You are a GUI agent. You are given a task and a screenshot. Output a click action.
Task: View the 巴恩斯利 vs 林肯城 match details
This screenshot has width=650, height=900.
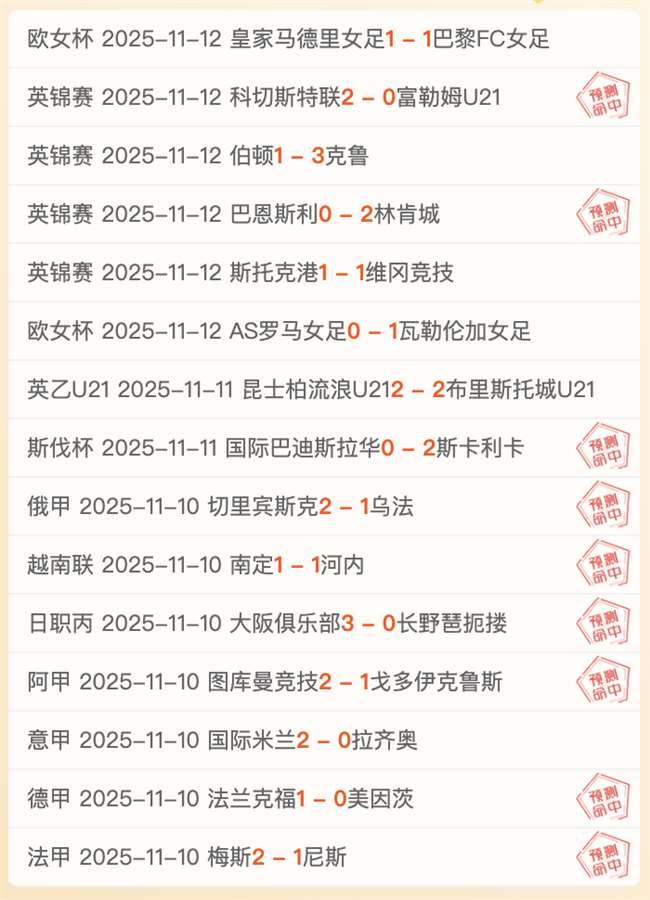(235, 214)
